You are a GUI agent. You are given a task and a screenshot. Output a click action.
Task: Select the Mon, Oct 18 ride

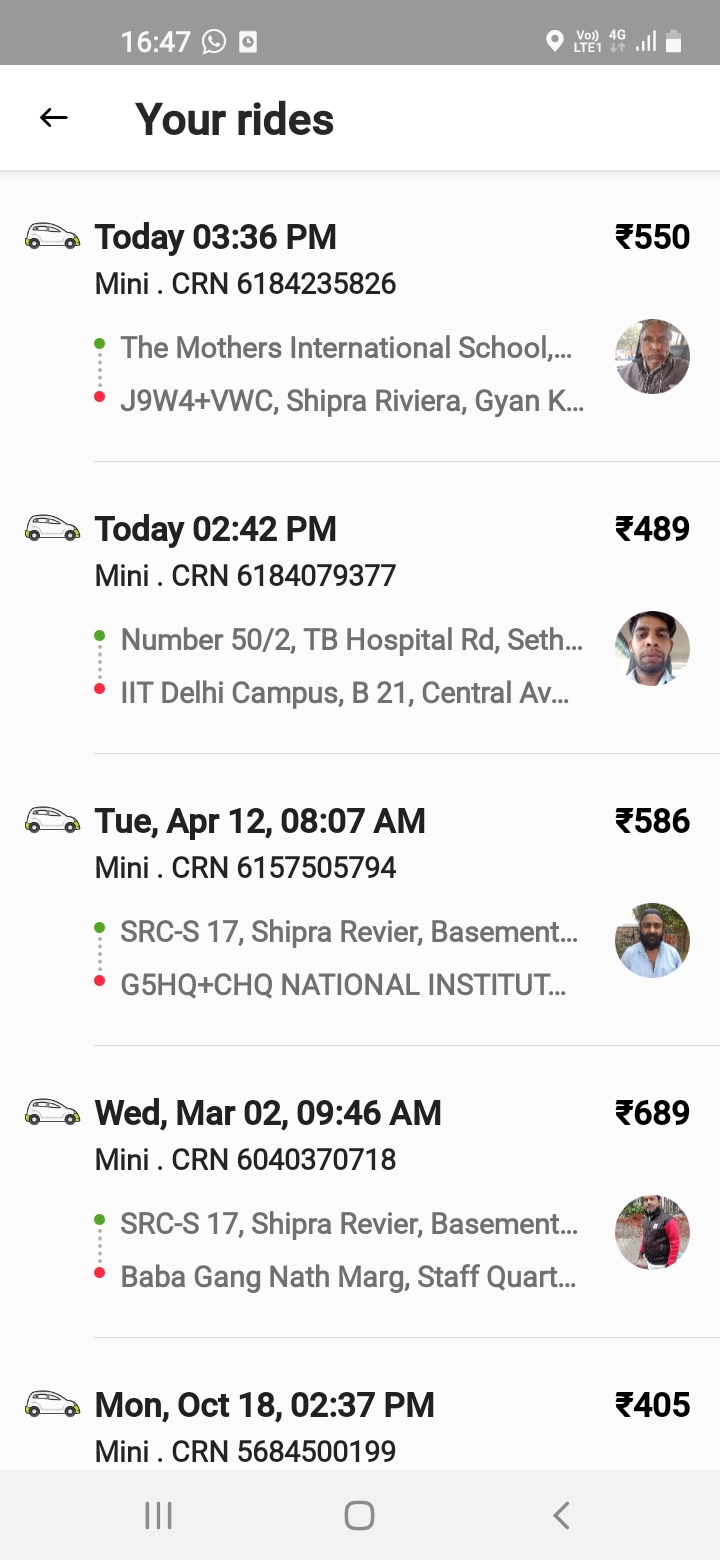click(x=360, y=1425)
